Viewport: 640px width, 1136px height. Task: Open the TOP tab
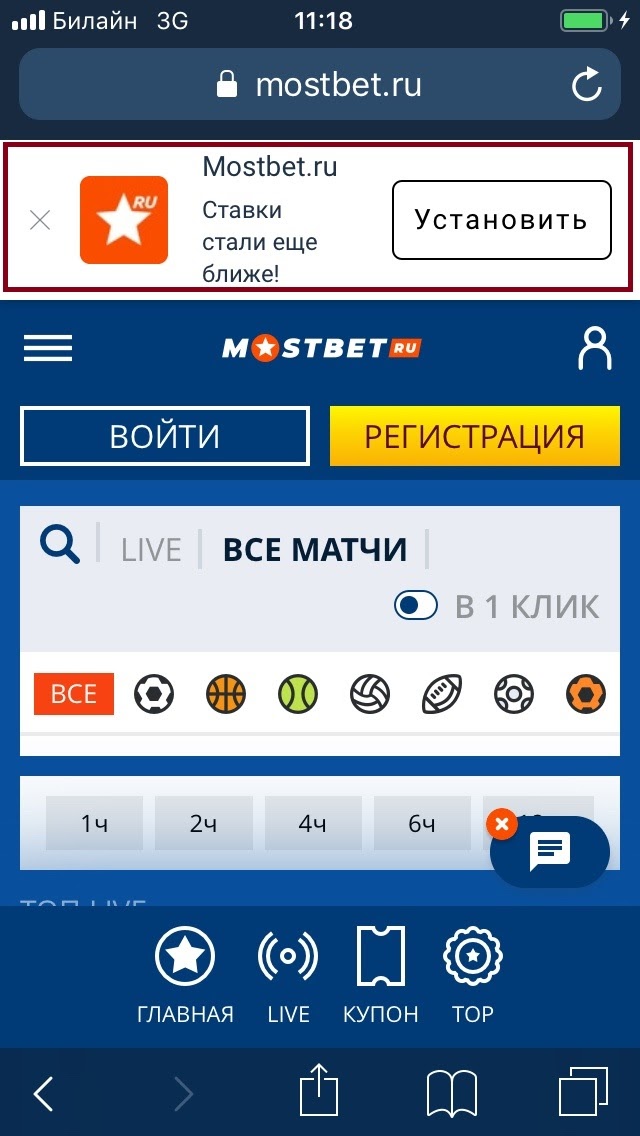click(473, 974)
